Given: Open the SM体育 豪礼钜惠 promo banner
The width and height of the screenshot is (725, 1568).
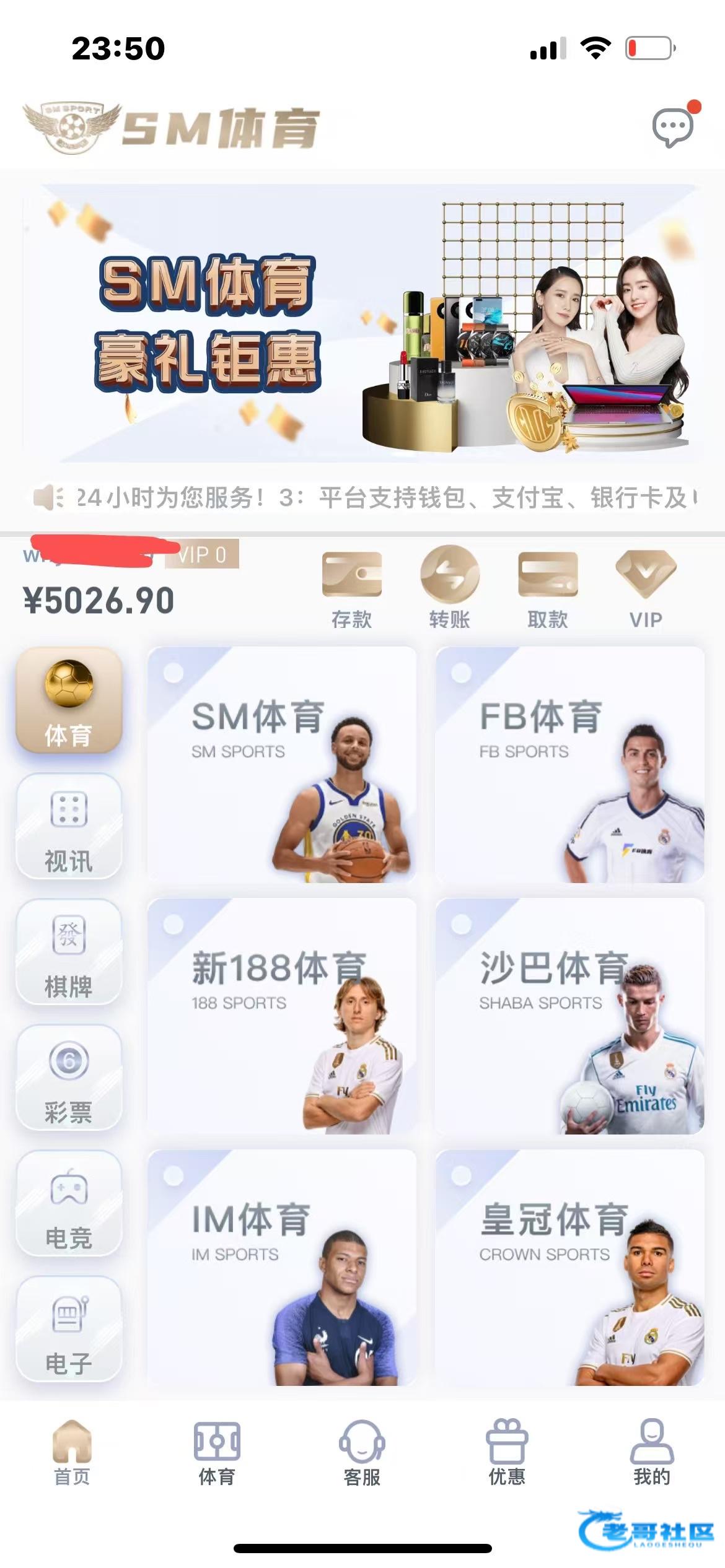Looking at the screenshot, I should (x=362, y=323).
